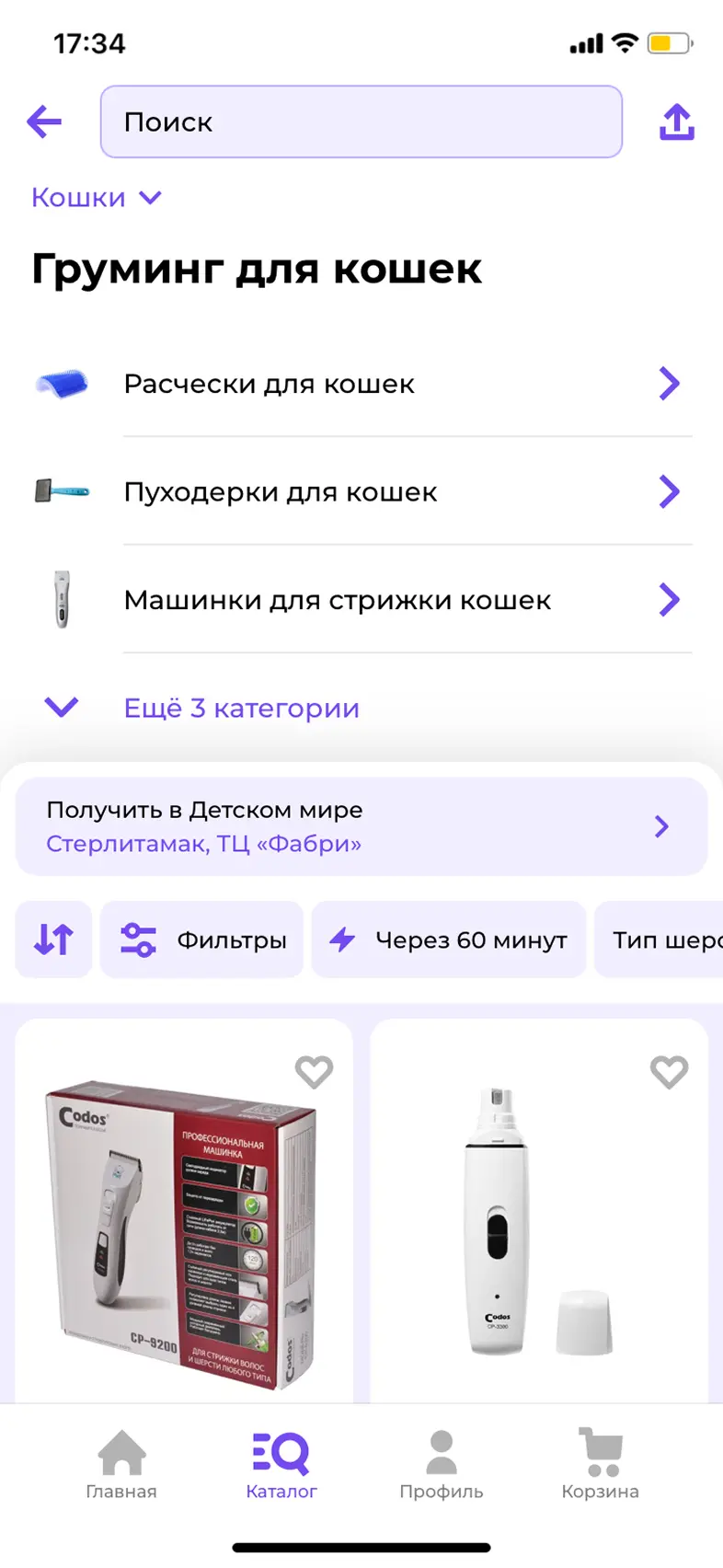Image resolution: width=723 pixels, height=1568 pixels.
Task: Add Codos CP-9200 clipper to favorites
Action: [x=314, y=1071]
